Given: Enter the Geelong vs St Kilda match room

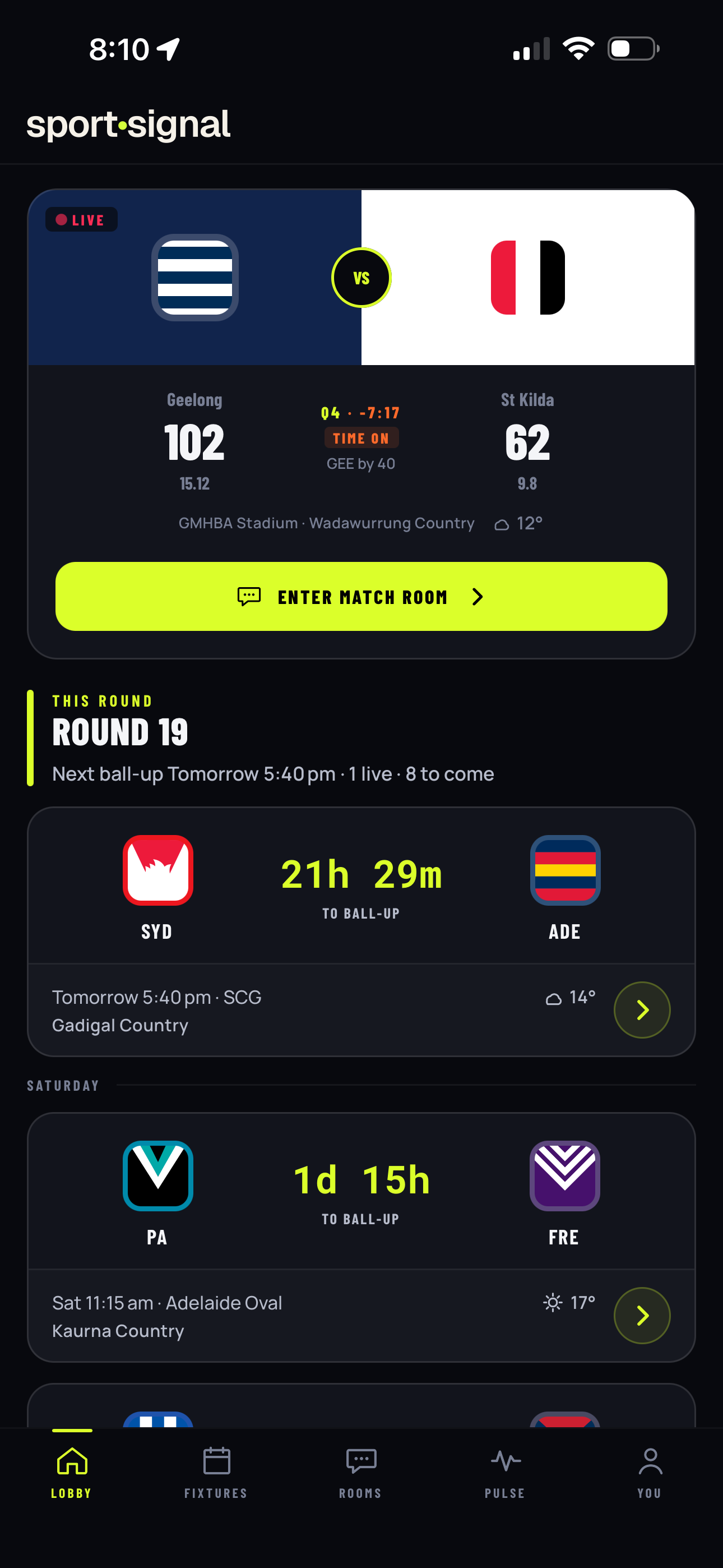Looking at the screenshot, I should tap(361, 597).
